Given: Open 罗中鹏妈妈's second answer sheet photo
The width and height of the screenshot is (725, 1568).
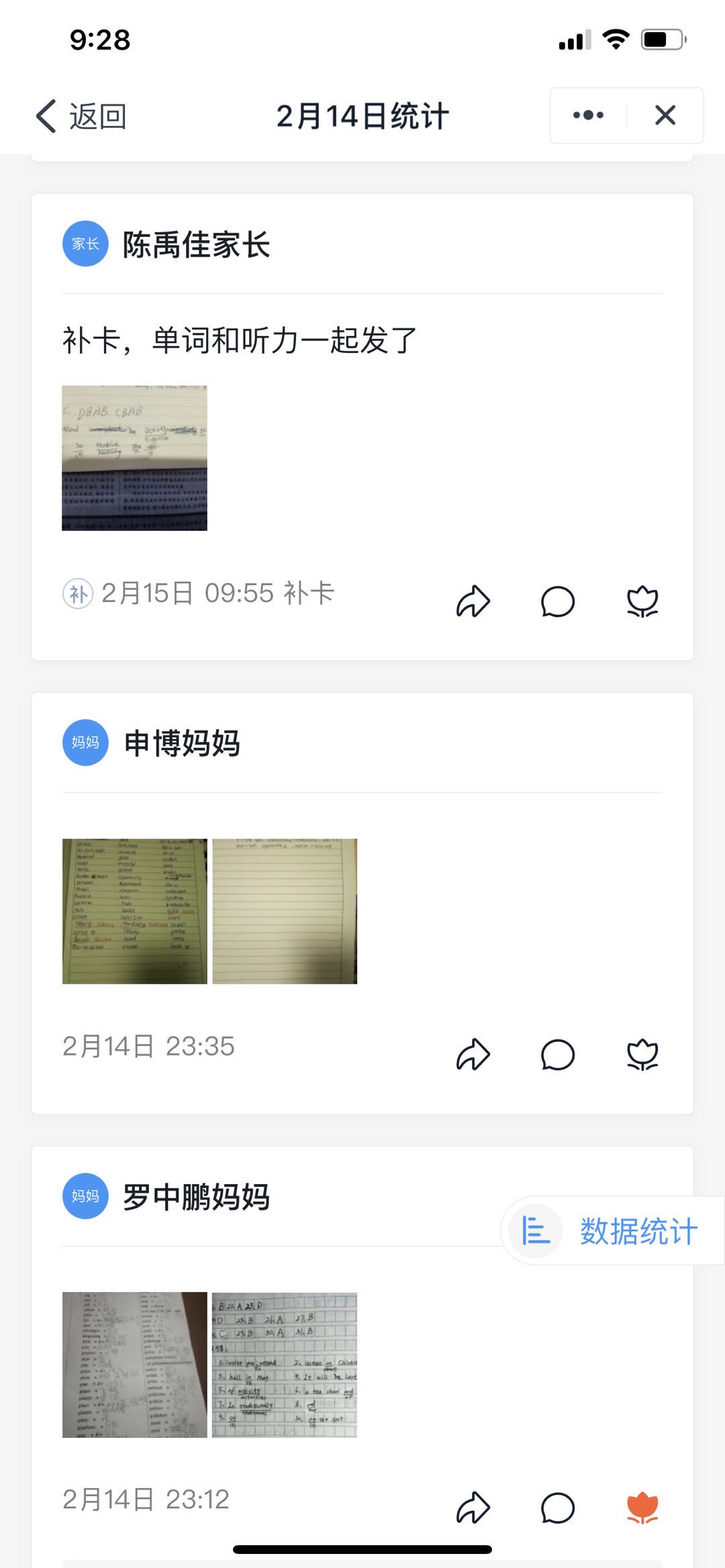Looking at the screenshot, I should [285, 1365].
